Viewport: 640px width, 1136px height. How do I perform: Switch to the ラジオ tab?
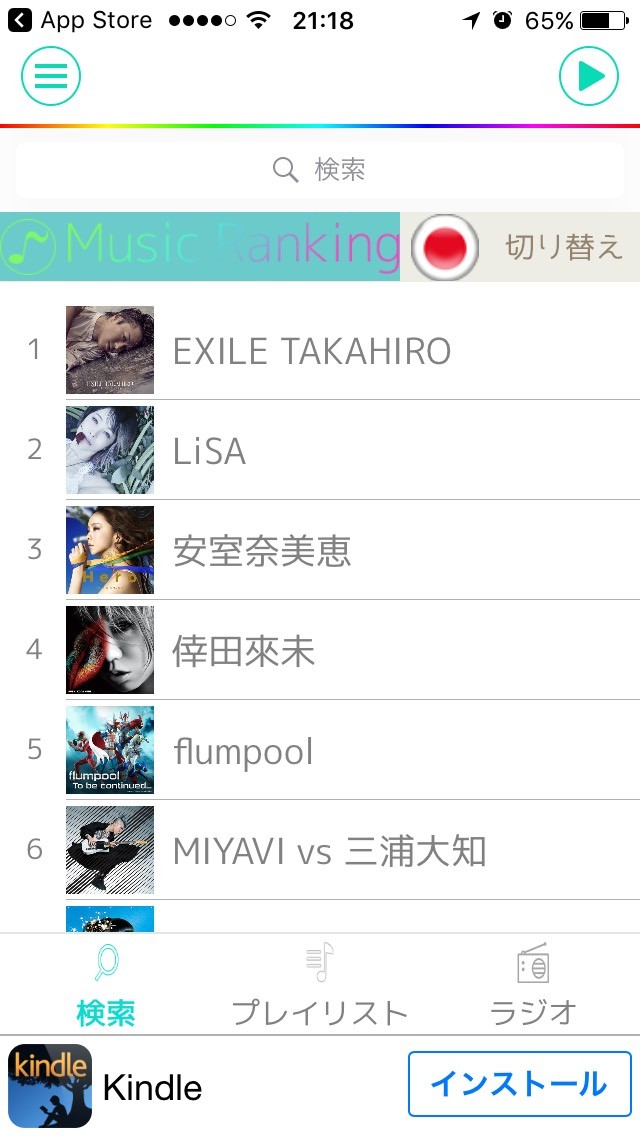pyautogui.click(x=533, y=985)
